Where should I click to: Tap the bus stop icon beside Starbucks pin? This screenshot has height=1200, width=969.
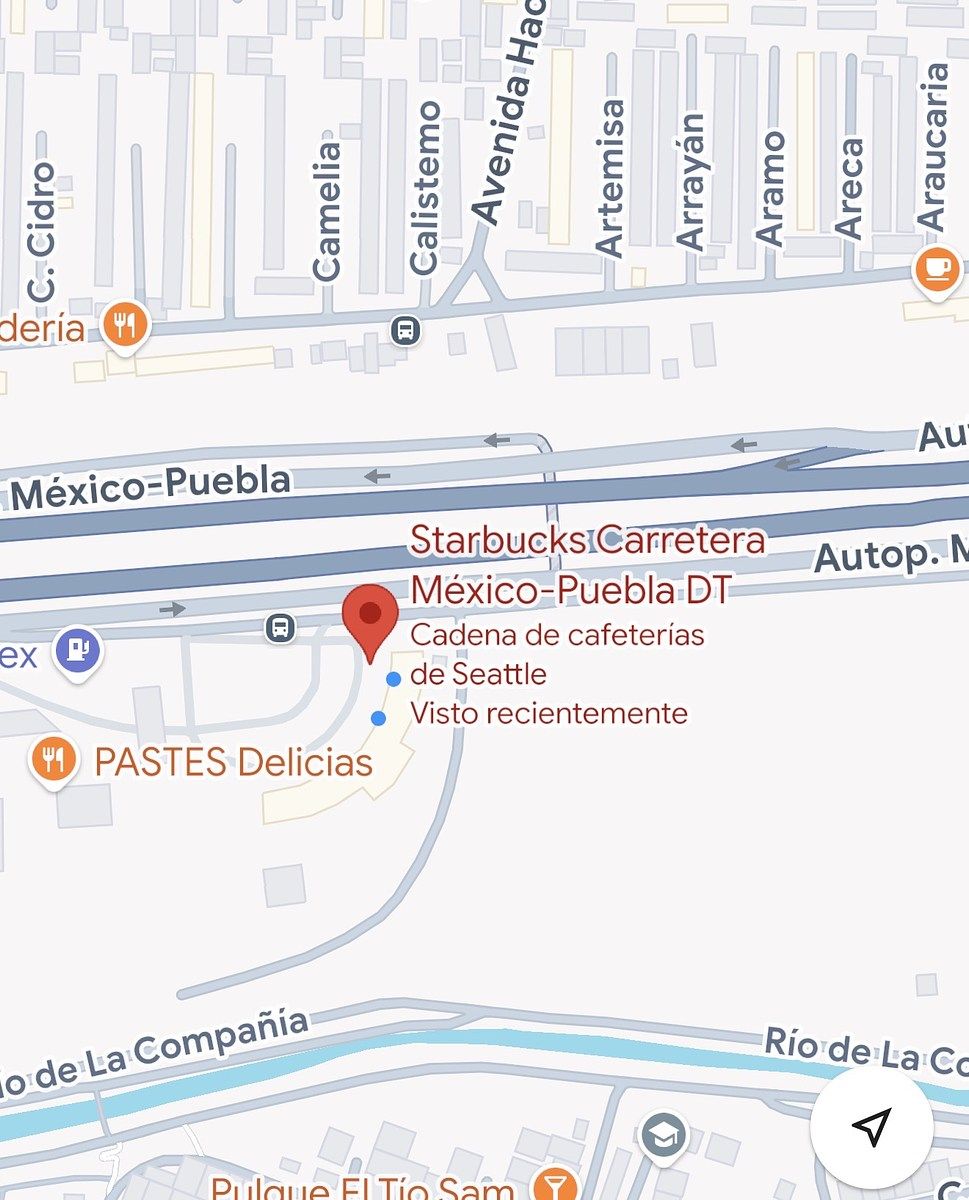click(281, 627)
